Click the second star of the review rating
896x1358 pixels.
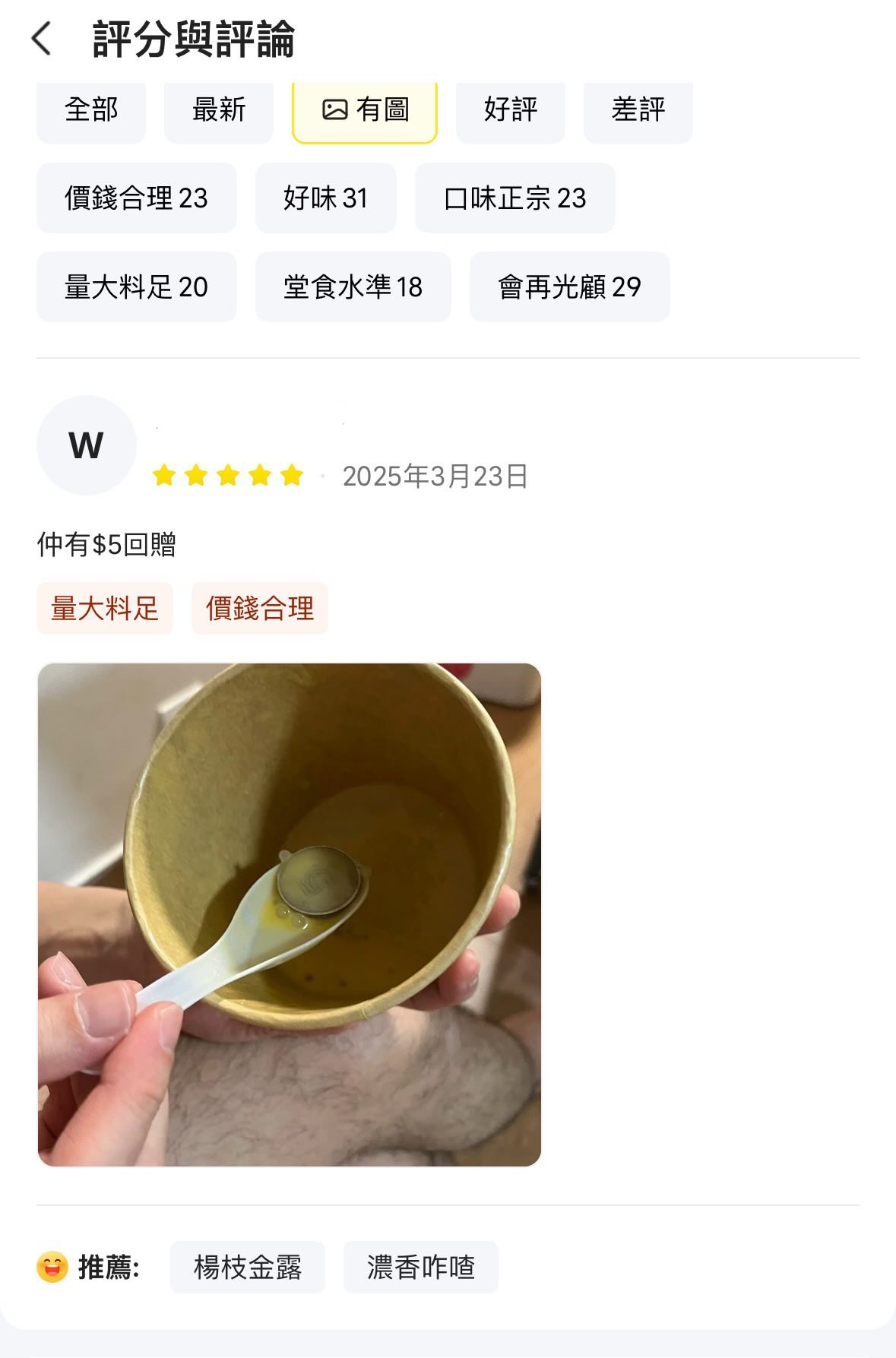[198, 475]
